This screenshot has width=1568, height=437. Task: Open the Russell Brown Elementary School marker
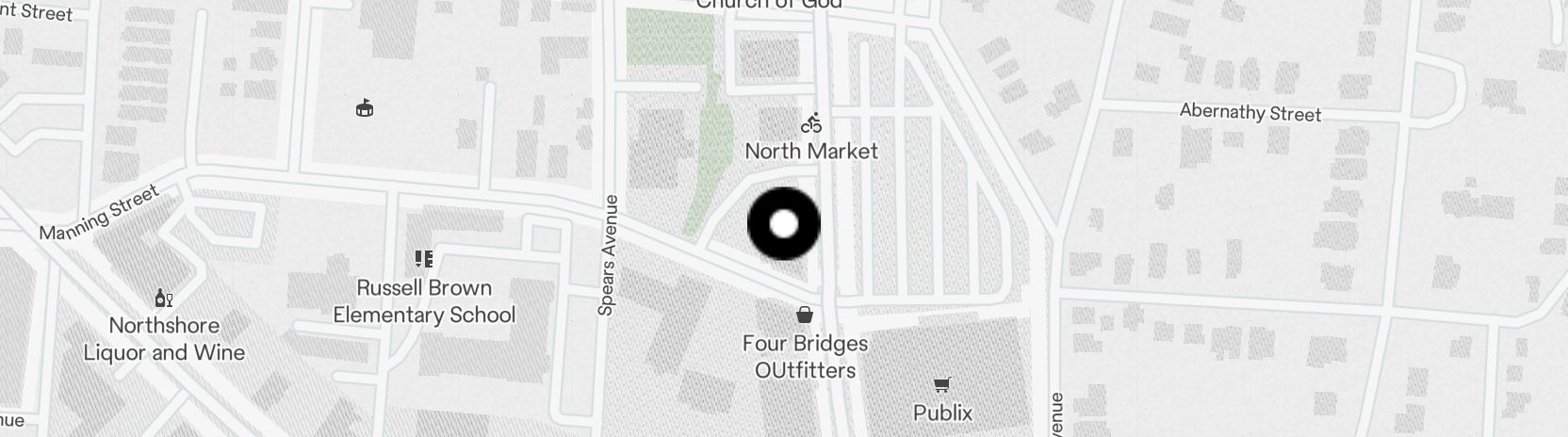tap(423, 259)
